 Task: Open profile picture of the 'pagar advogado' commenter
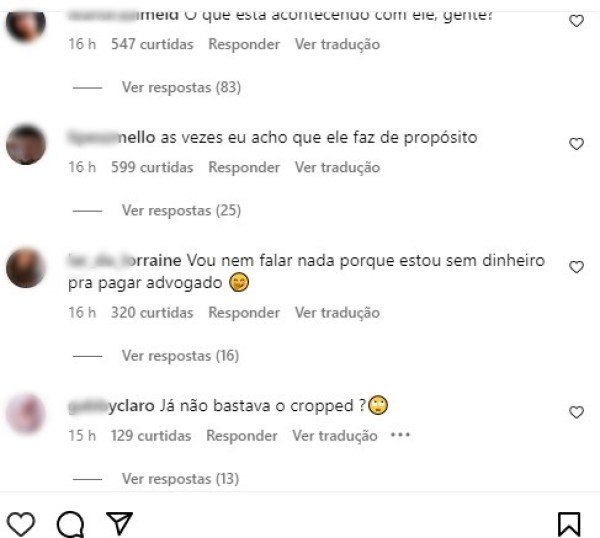click(25, 268)
